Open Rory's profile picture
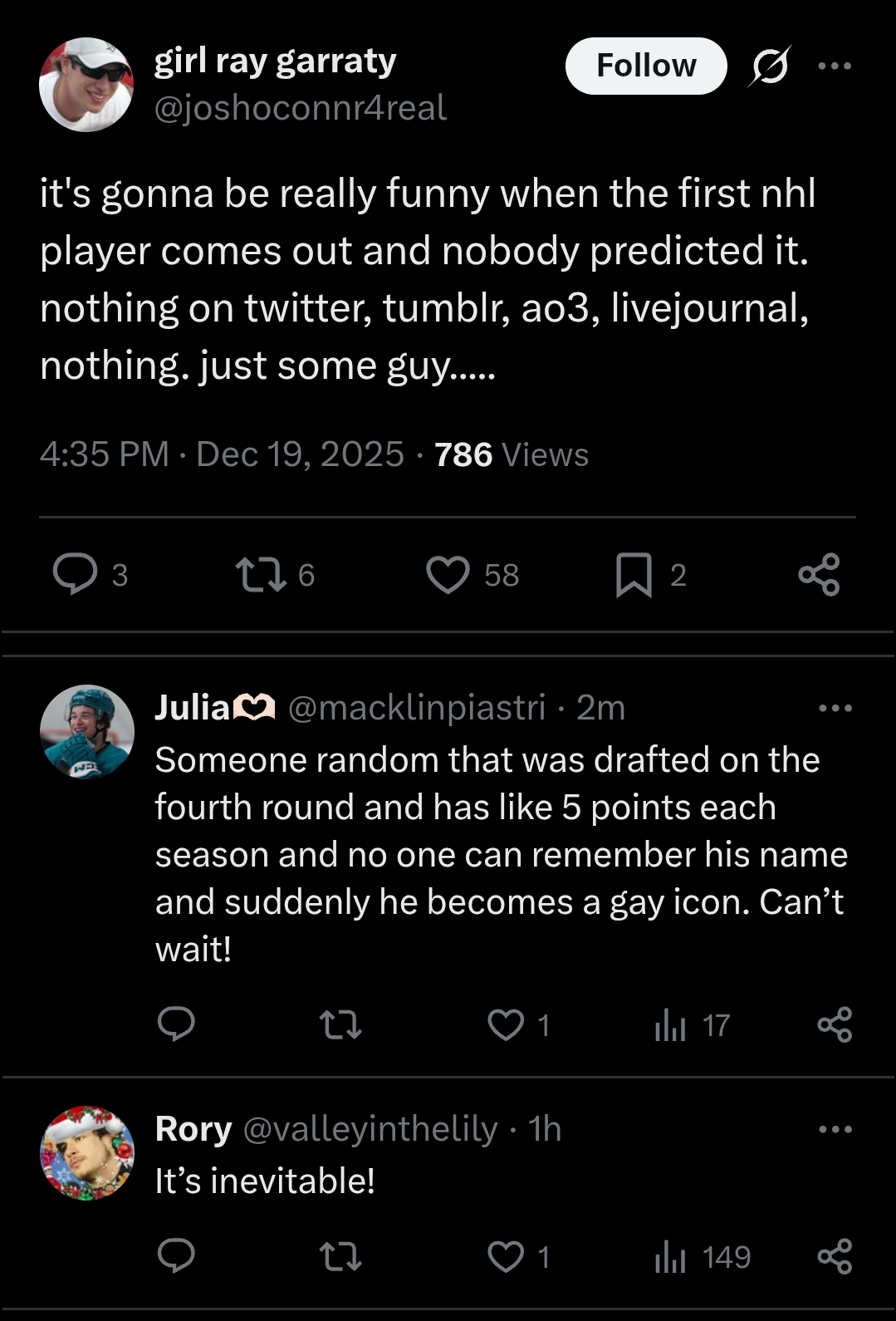 pyautogui.click(x=86, y=1152)
